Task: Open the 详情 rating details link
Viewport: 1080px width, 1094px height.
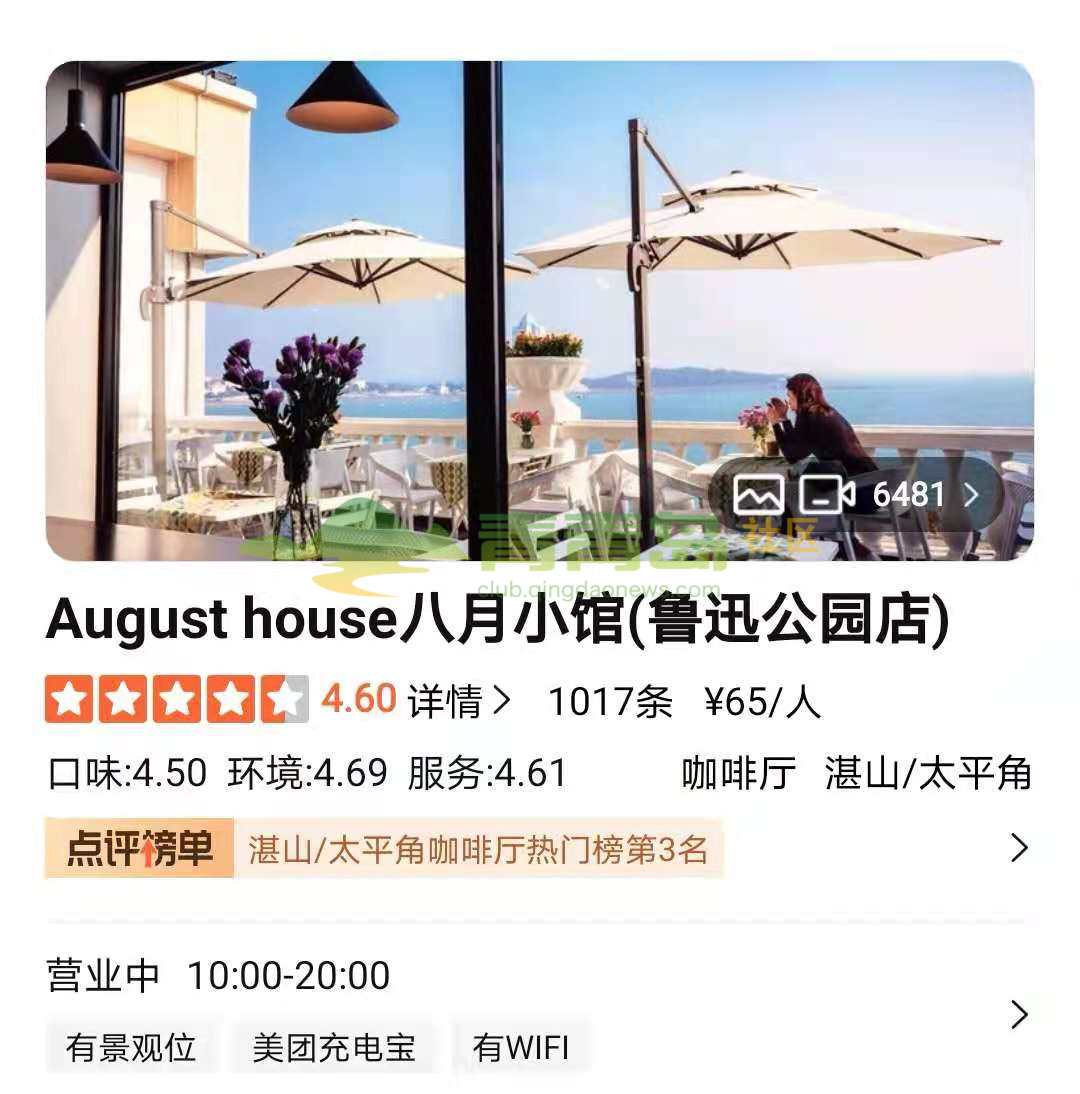Action: pos(459,702)
